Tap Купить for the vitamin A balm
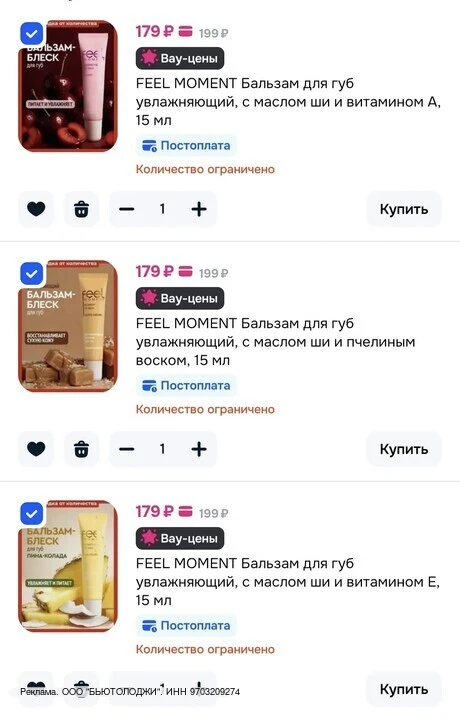 (x=404, y=209)
